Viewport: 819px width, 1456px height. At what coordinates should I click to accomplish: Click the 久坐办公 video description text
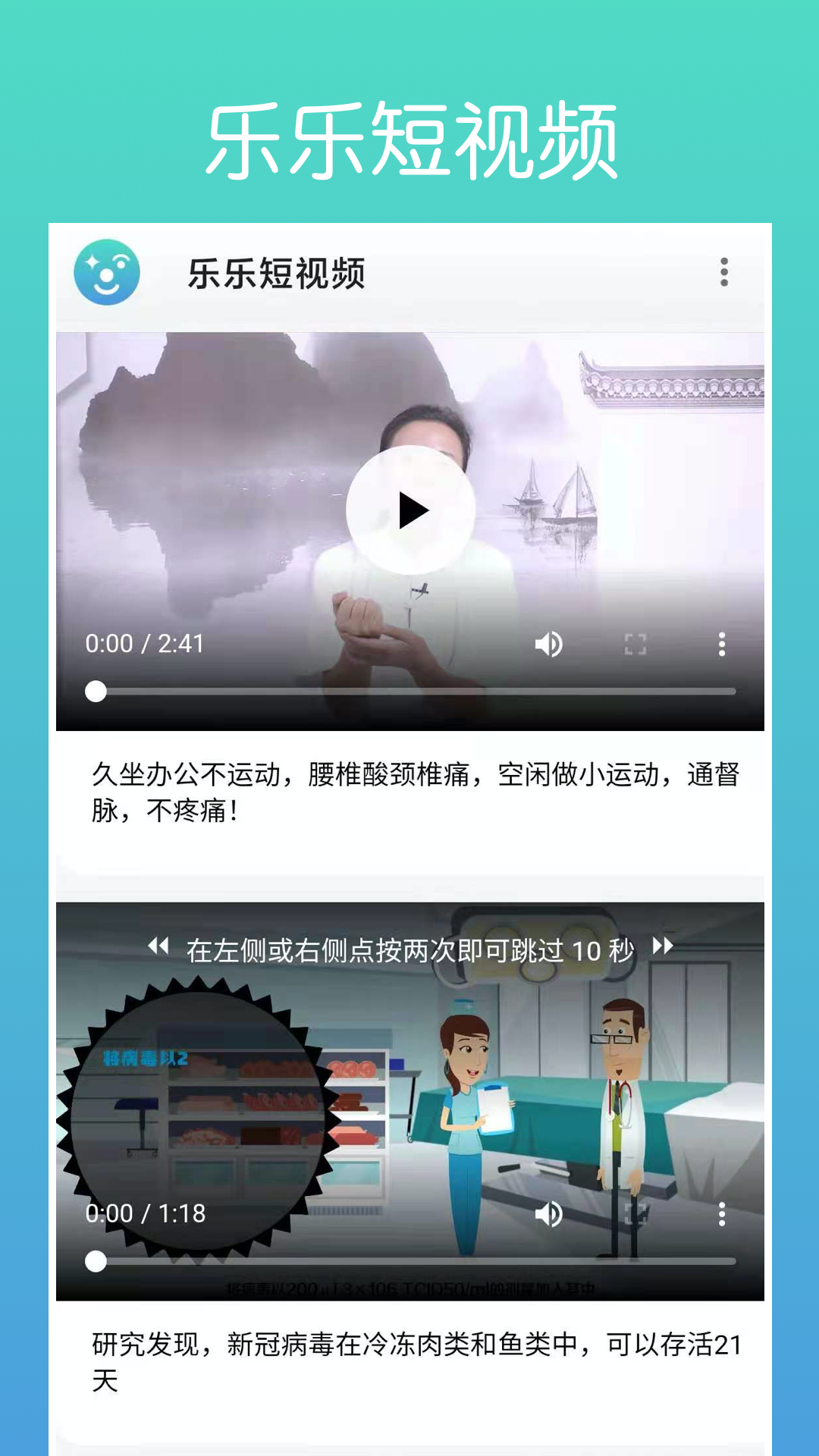409,791
